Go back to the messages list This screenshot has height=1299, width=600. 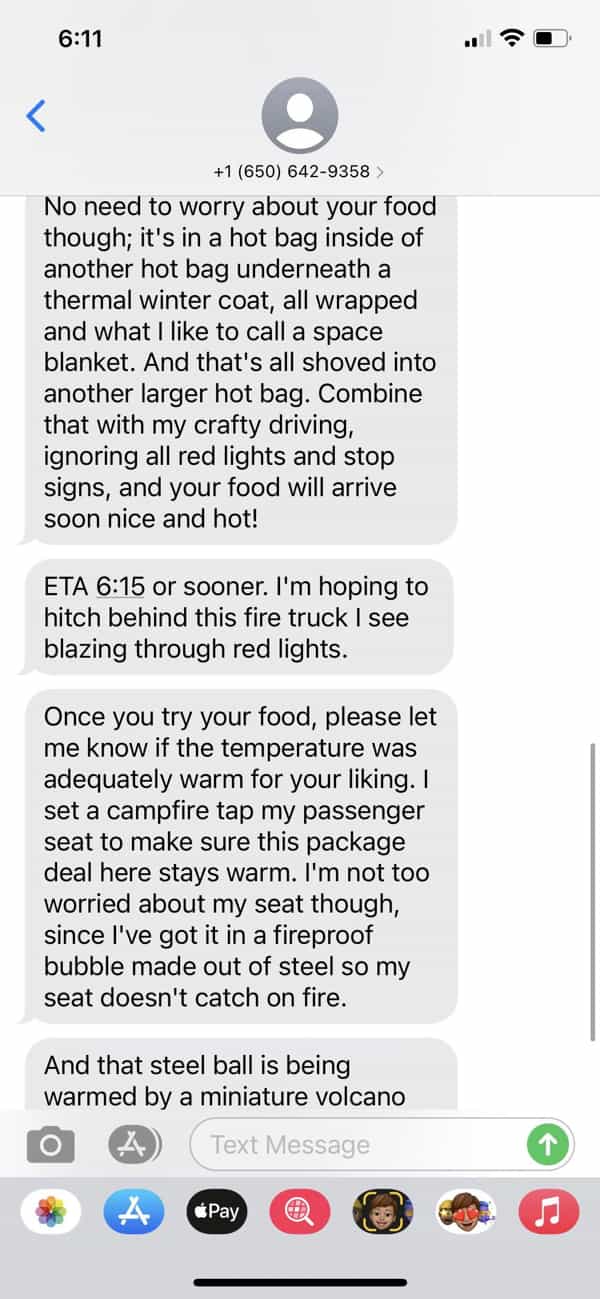(36, 116)
